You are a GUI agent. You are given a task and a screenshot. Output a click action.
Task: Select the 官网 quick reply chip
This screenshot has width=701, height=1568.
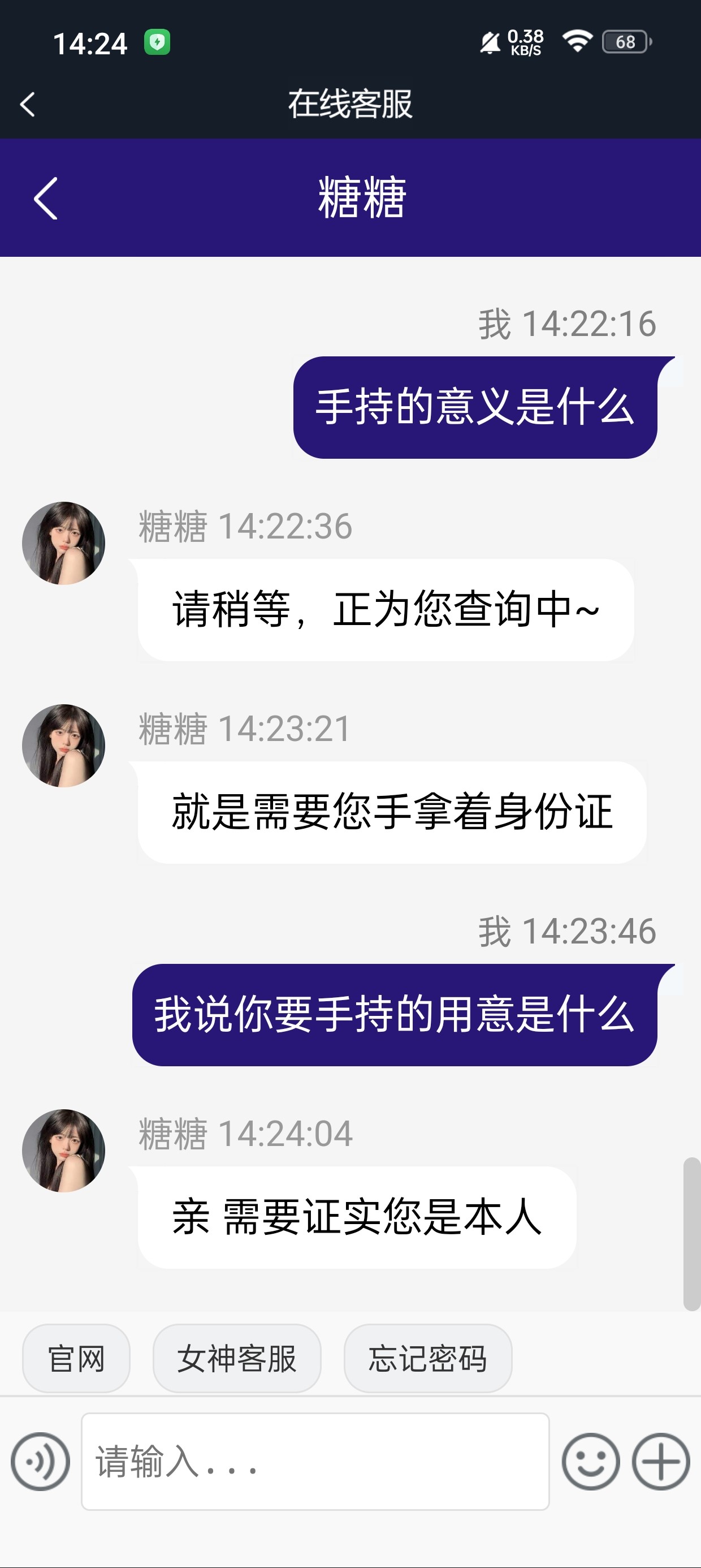(76, 1359)
